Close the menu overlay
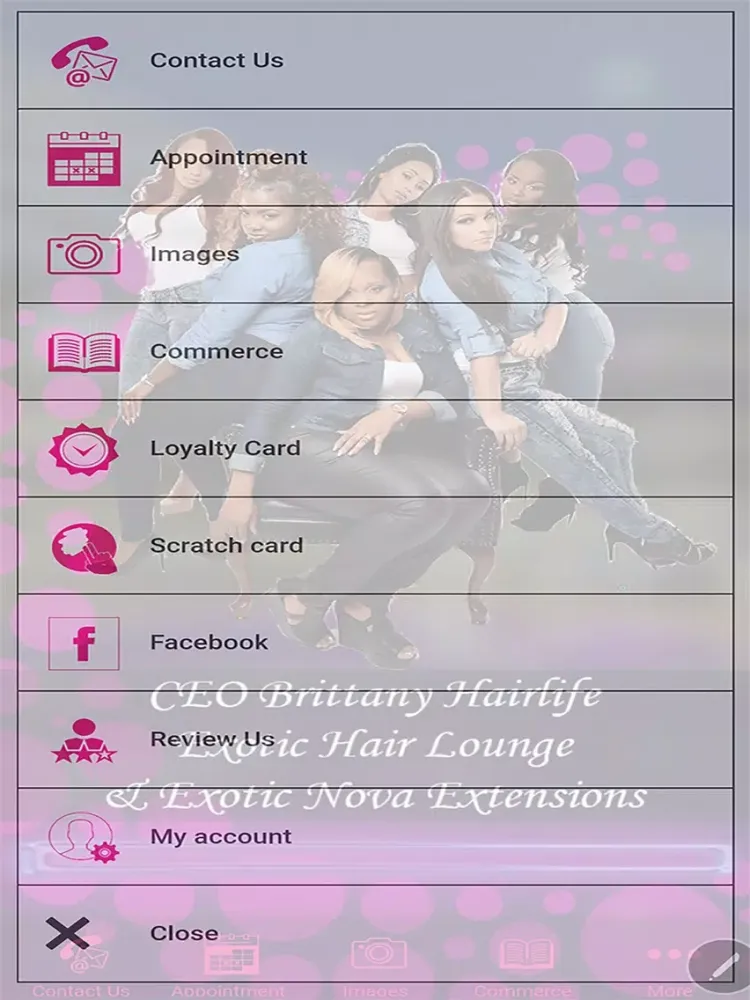 coord(184,933)
